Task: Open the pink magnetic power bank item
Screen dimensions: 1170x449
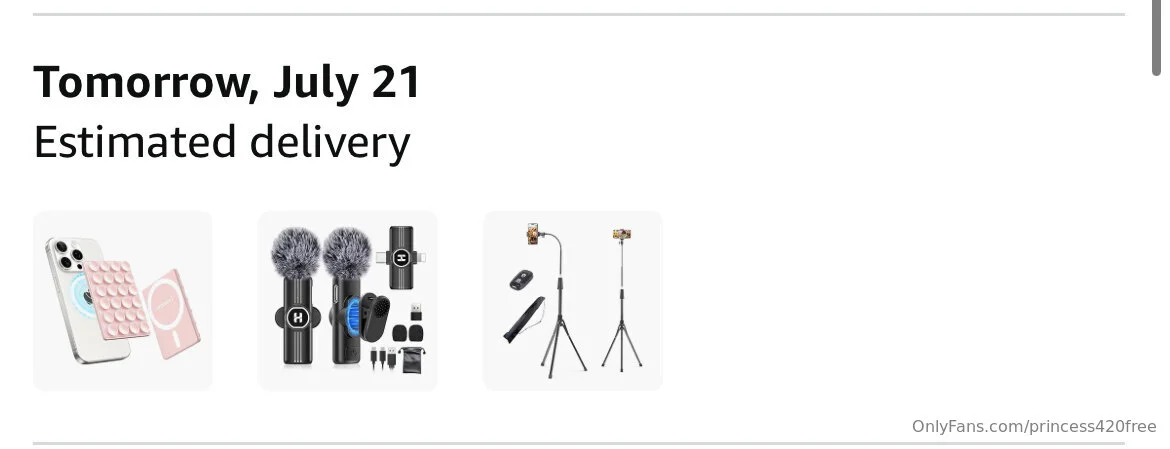Action: point(123,300)
